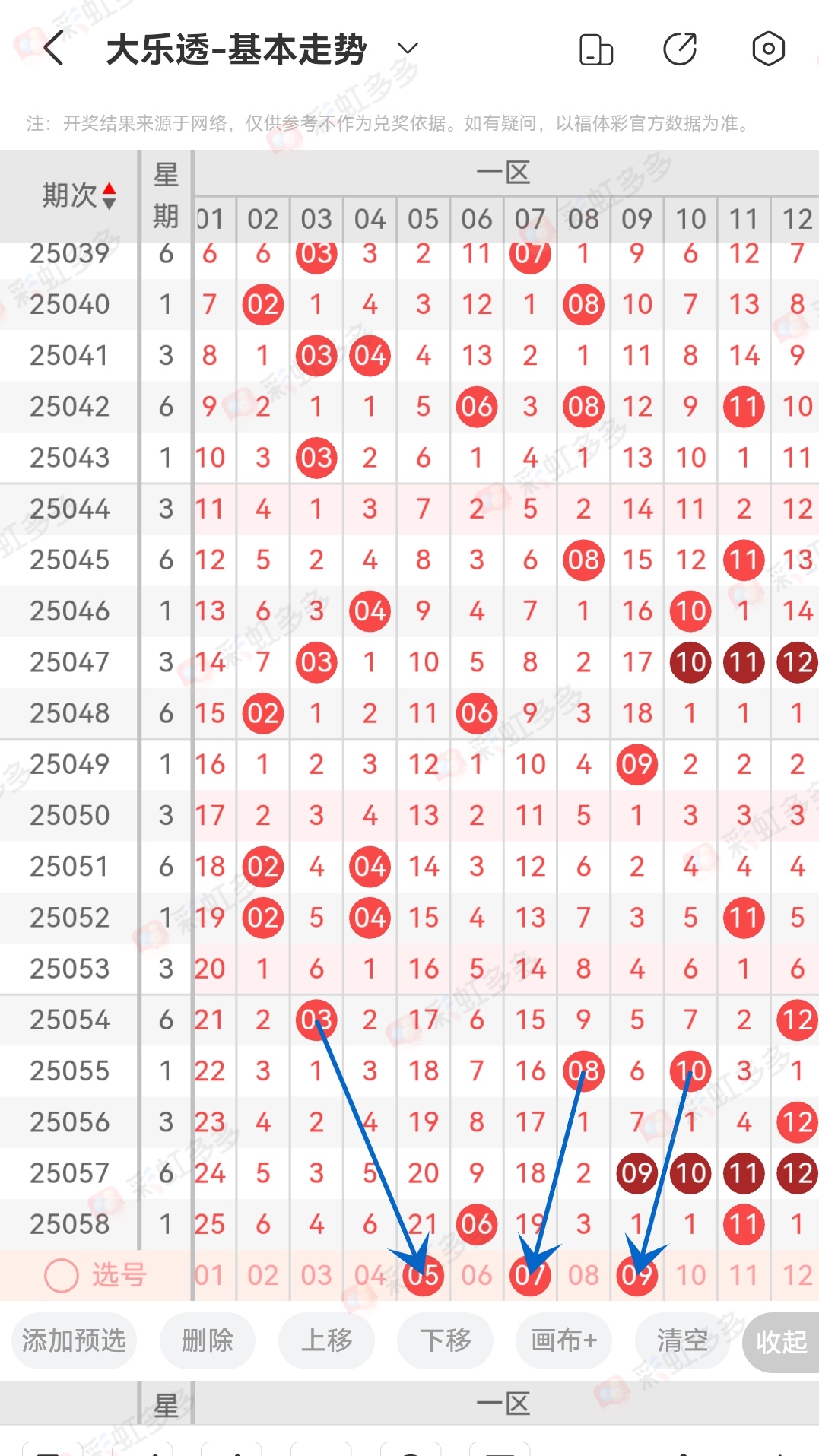Tap the 添加预选 button
This screenshot has width=819, height=1456.
click(74, 1340)
